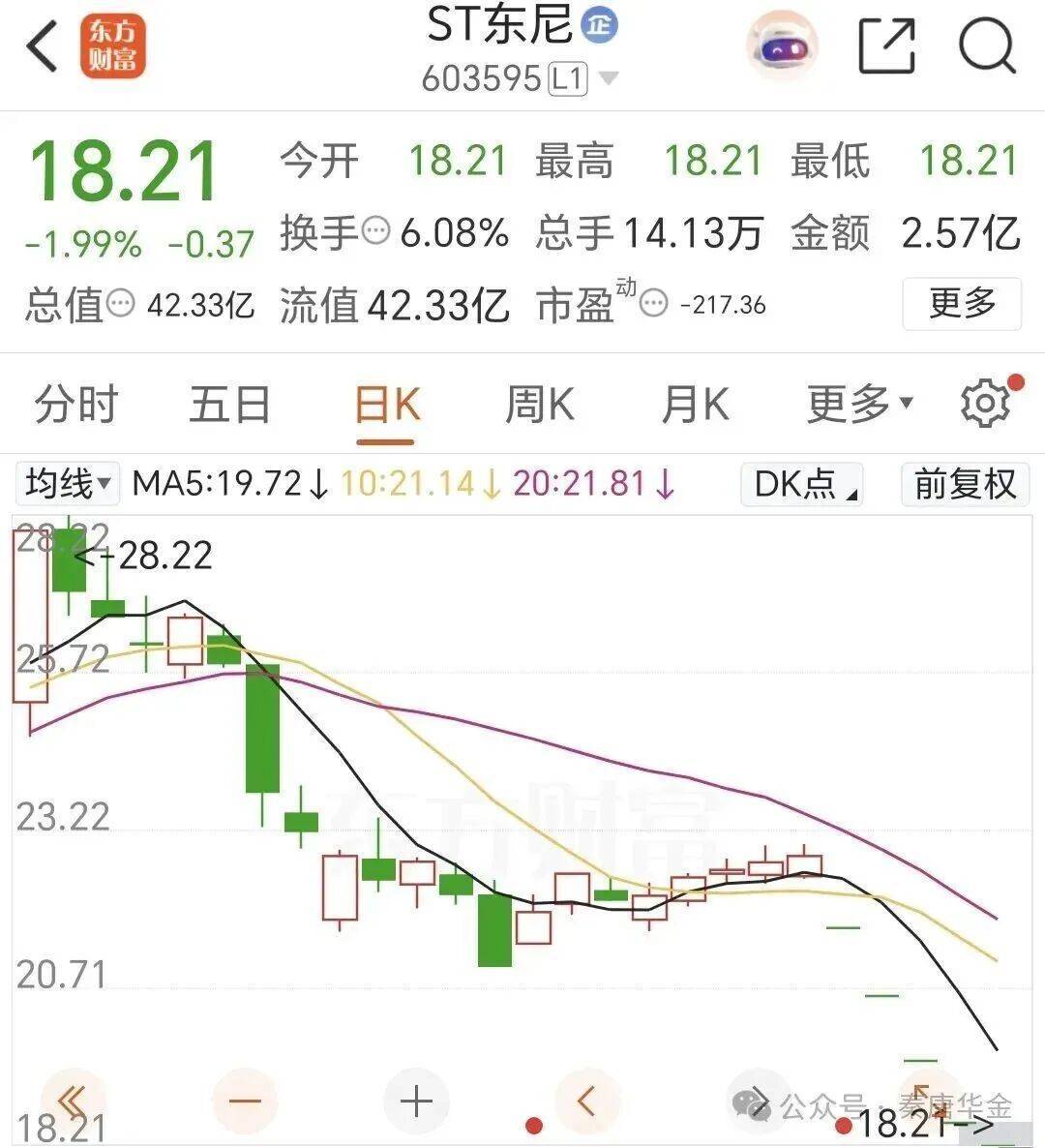Open the search magnifier

click(x=986, y=45)
